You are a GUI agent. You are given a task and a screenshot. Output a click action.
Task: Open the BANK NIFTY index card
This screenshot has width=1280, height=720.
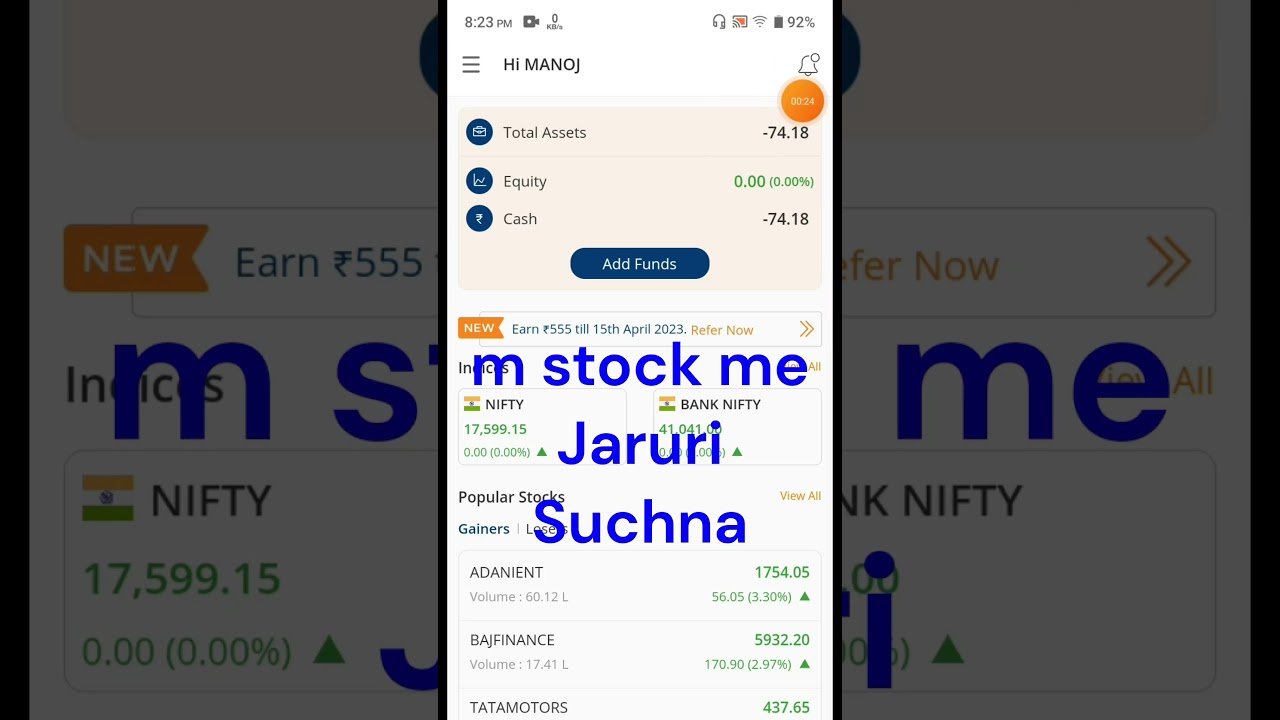point(737,427)
